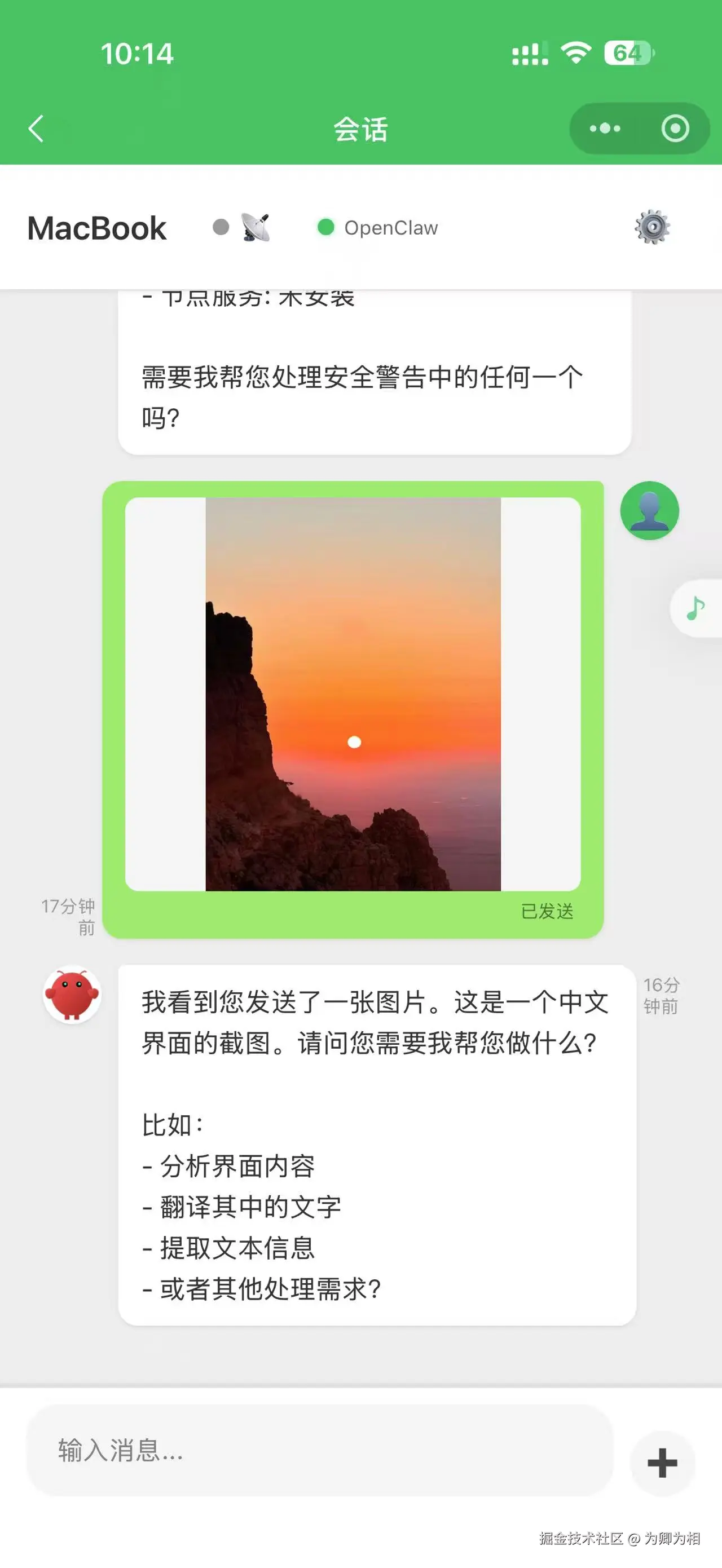
Task: Click the green online dot next to OpenClaw
Action: 326,228
